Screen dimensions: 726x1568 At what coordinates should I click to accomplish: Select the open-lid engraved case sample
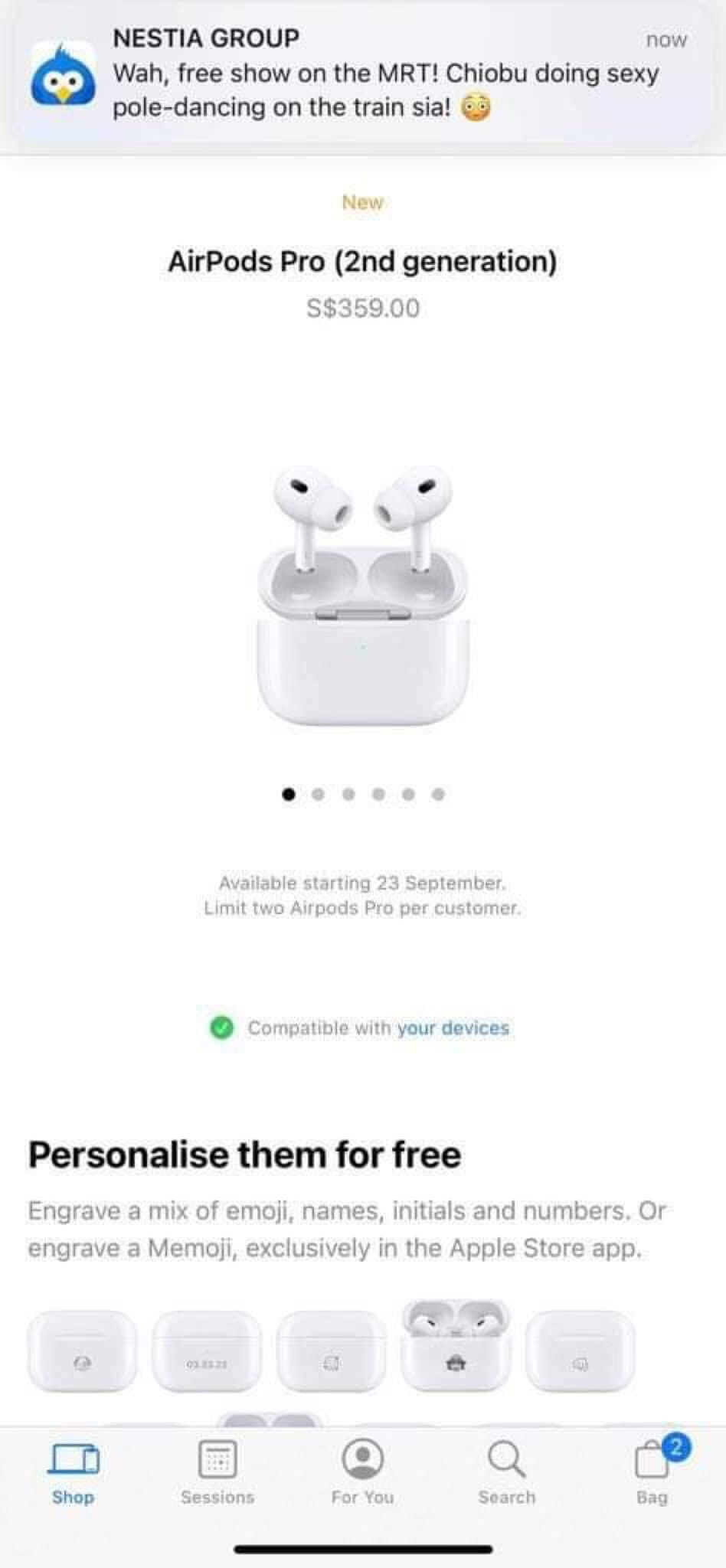click(x=456, y=1344)
